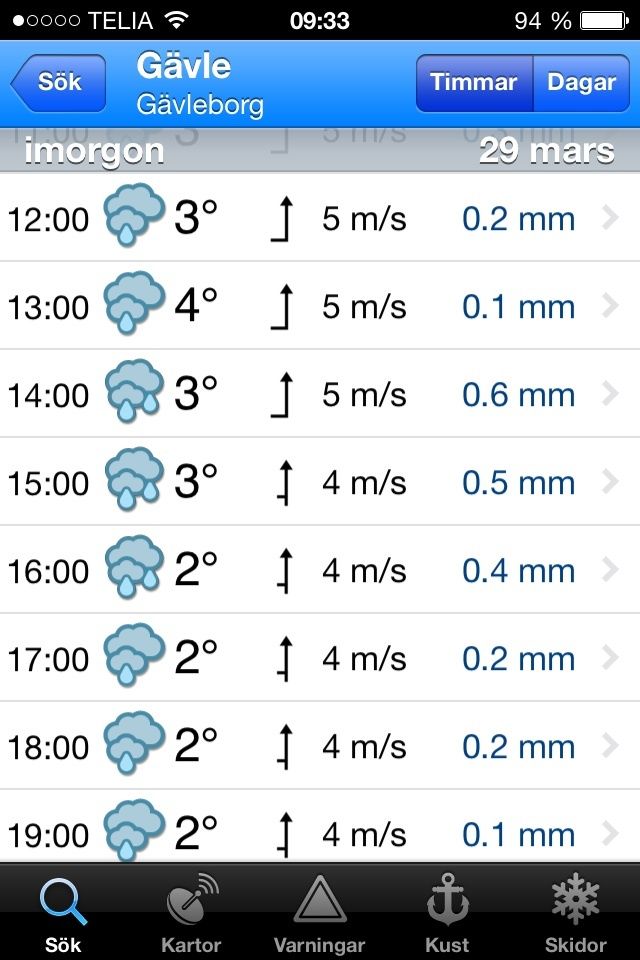Viewport: 640px width, 960px height.
Task: Show the 18:00 forecast details
Action: [320, 746]
